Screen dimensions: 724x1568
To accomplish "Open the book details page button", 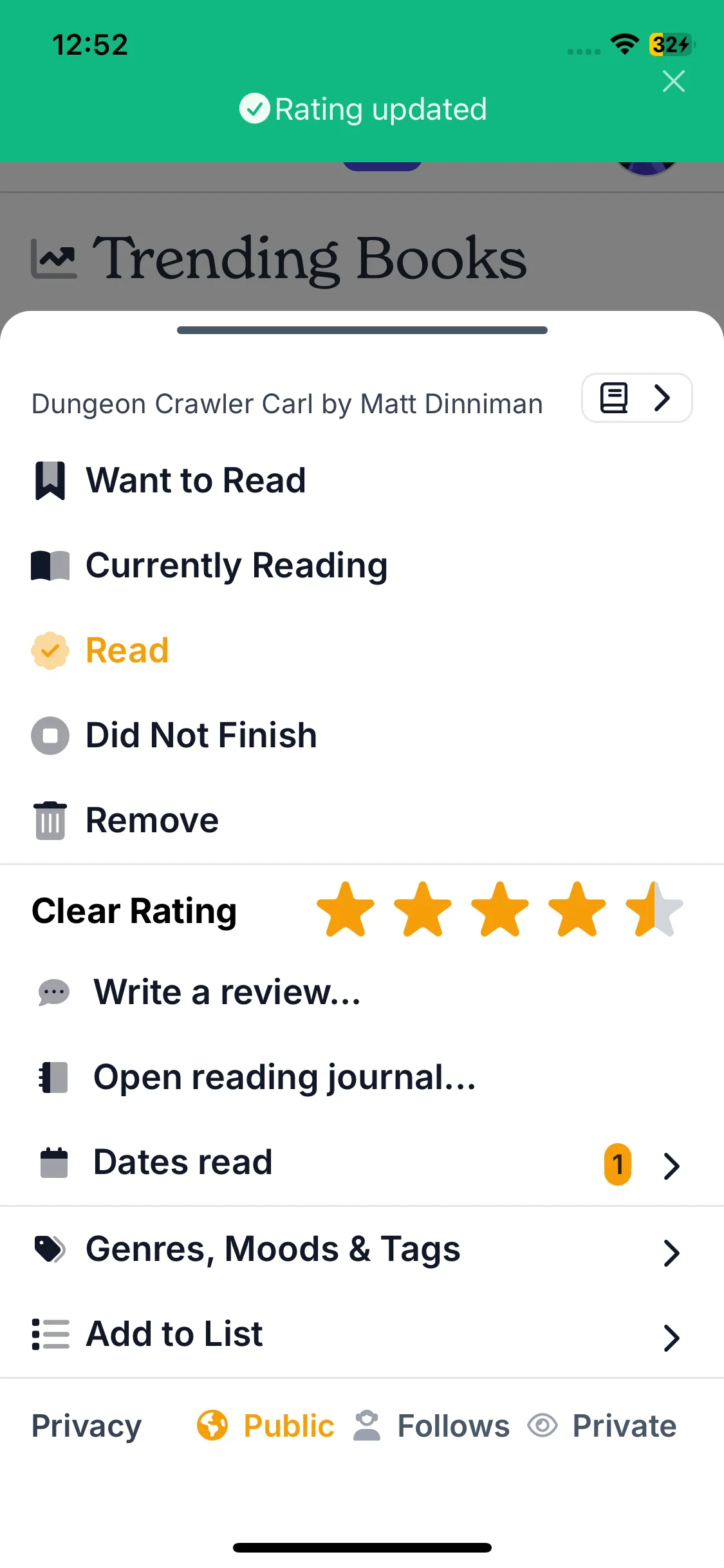I will [636, 398].
